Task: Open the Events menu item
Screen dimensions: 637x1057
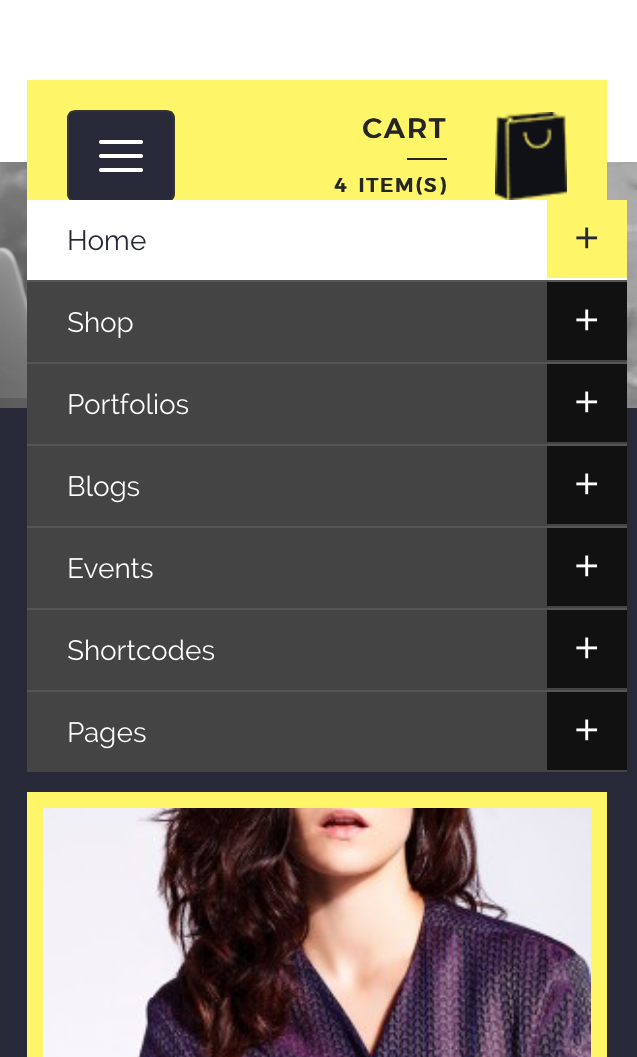Action: click(286, 569)
